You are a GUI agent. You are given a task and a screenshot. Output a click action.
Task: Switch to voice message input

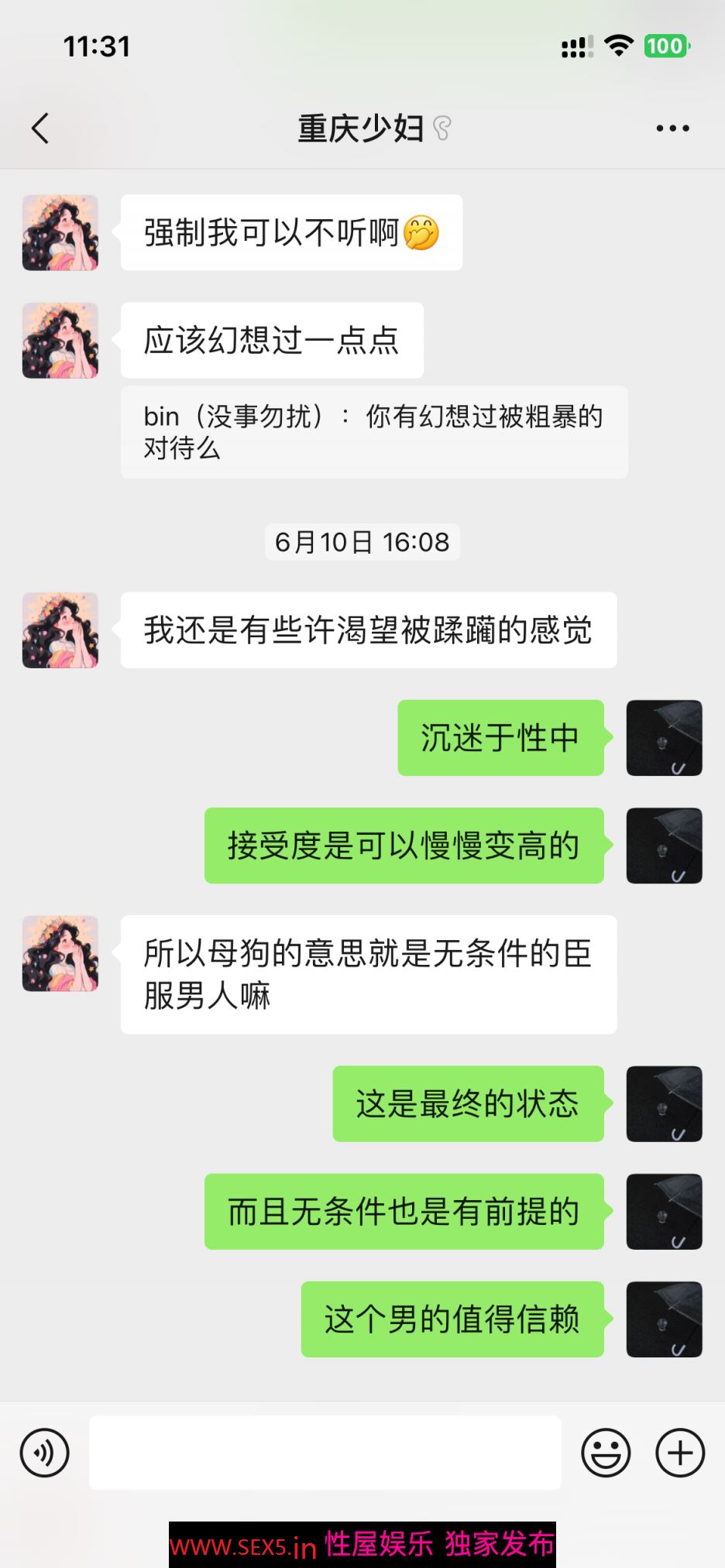[45, 1453]
